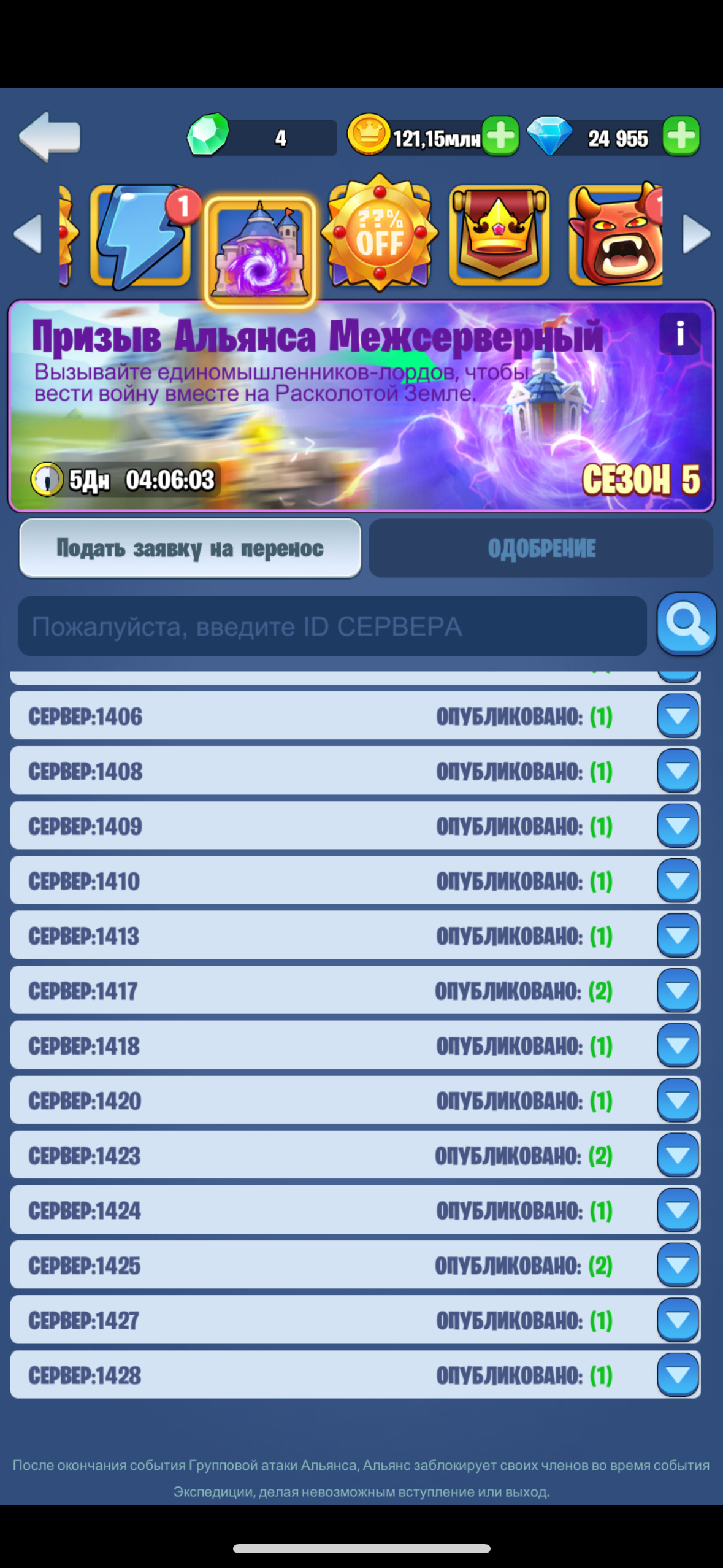723x1568 pixels.
Task: Add gold with the coin plus button
Action: [x=500, y=136]
